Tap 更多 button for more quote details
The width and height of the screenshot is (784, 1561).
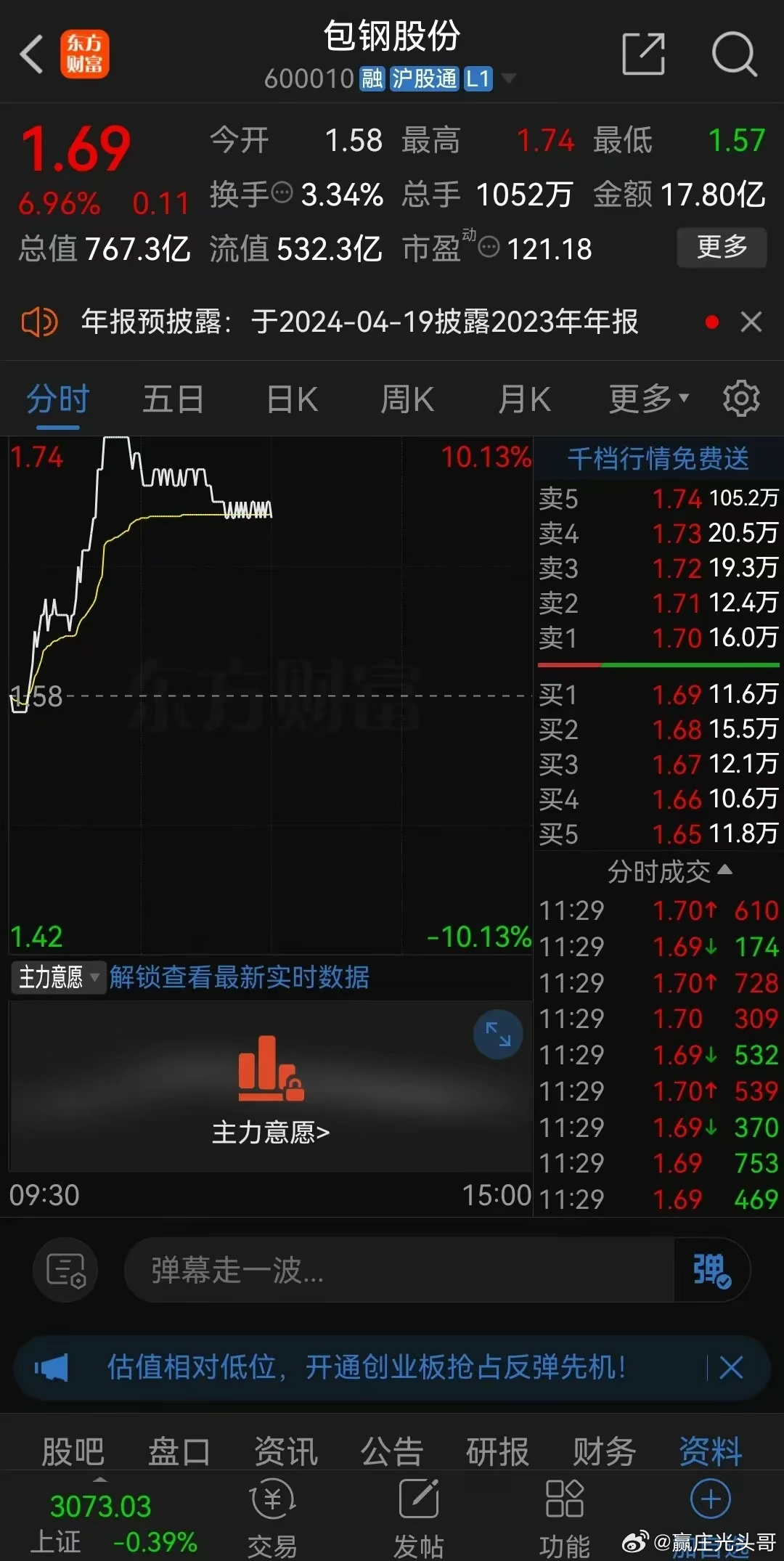(x=722, y=248)
